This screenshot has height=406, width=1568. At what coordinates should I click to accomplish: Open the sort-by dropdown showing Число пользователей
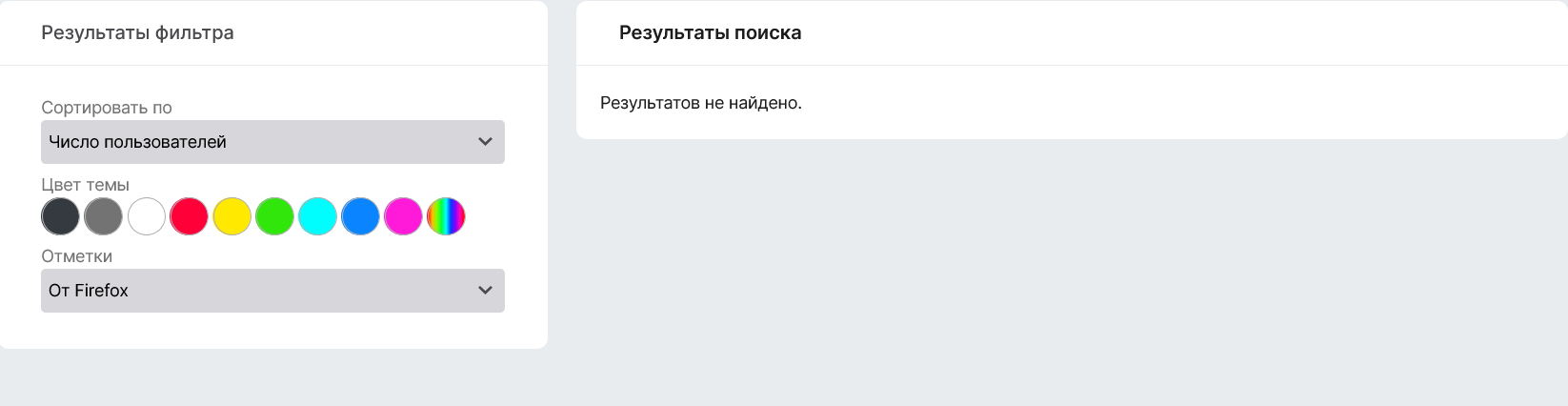tap(272, 142)
